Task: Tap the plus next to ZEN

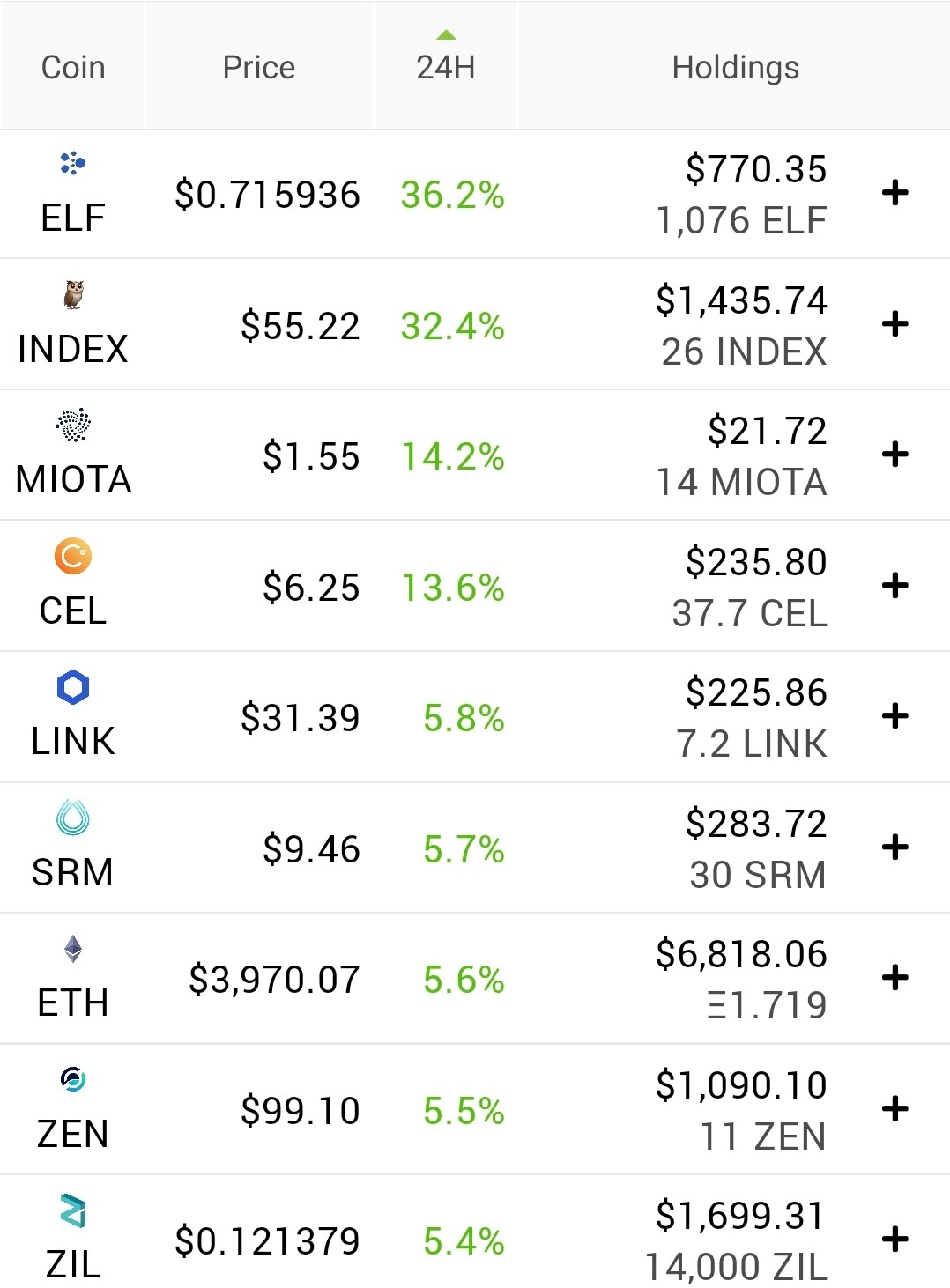Action: pyautogui.click(x=895, y=1109)
